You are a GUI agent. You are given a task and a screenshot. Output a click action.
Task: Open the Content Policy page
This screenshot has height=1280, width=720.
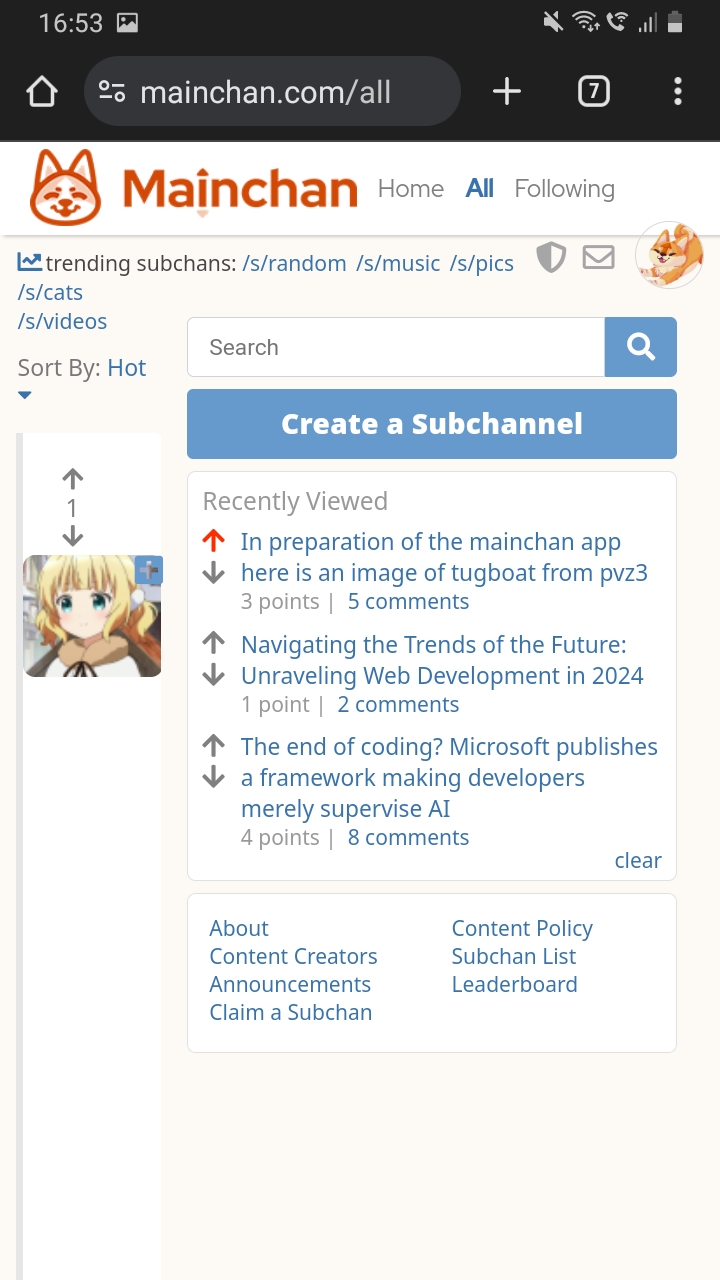pos(522,929)
